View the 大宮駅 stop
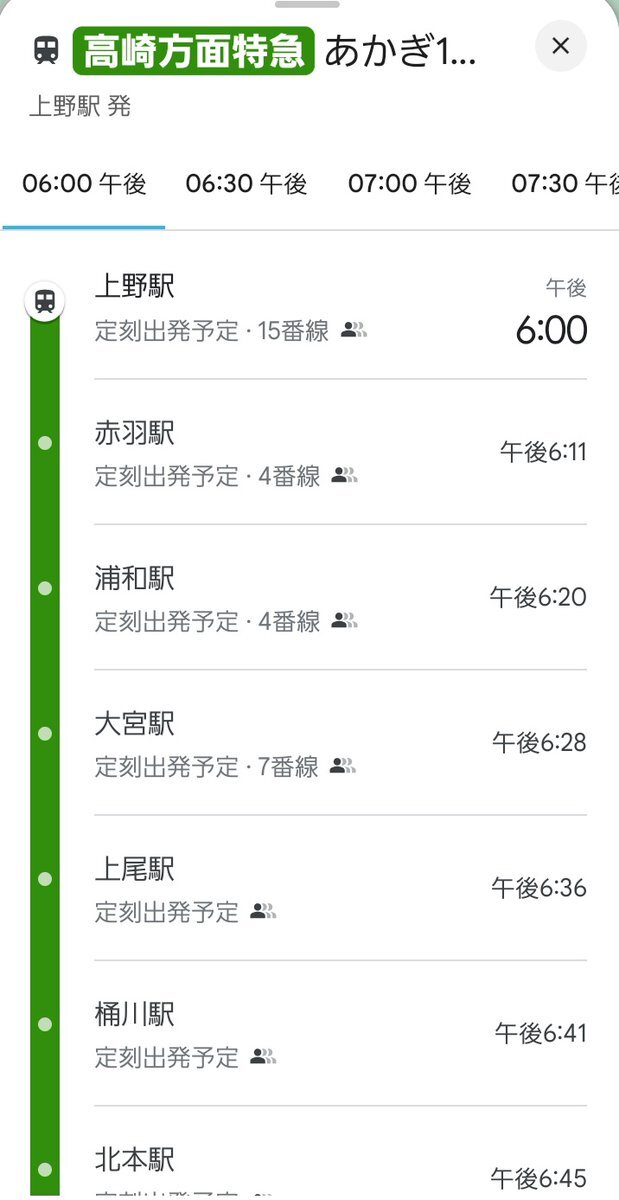The width and height of the screenshot is (619, 1200). [340, 742]
